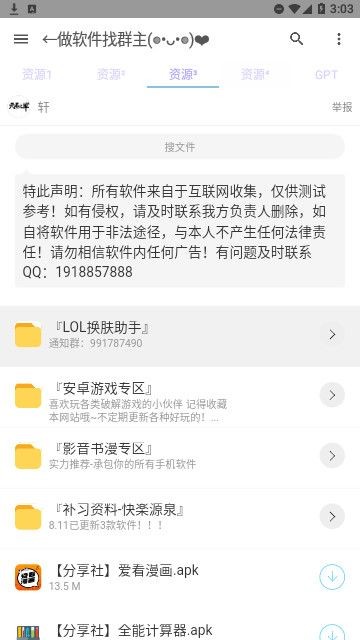360x640 pixels.
Task: Open the 『安卓游戏专区』 folder
Action: pos(180,398)
